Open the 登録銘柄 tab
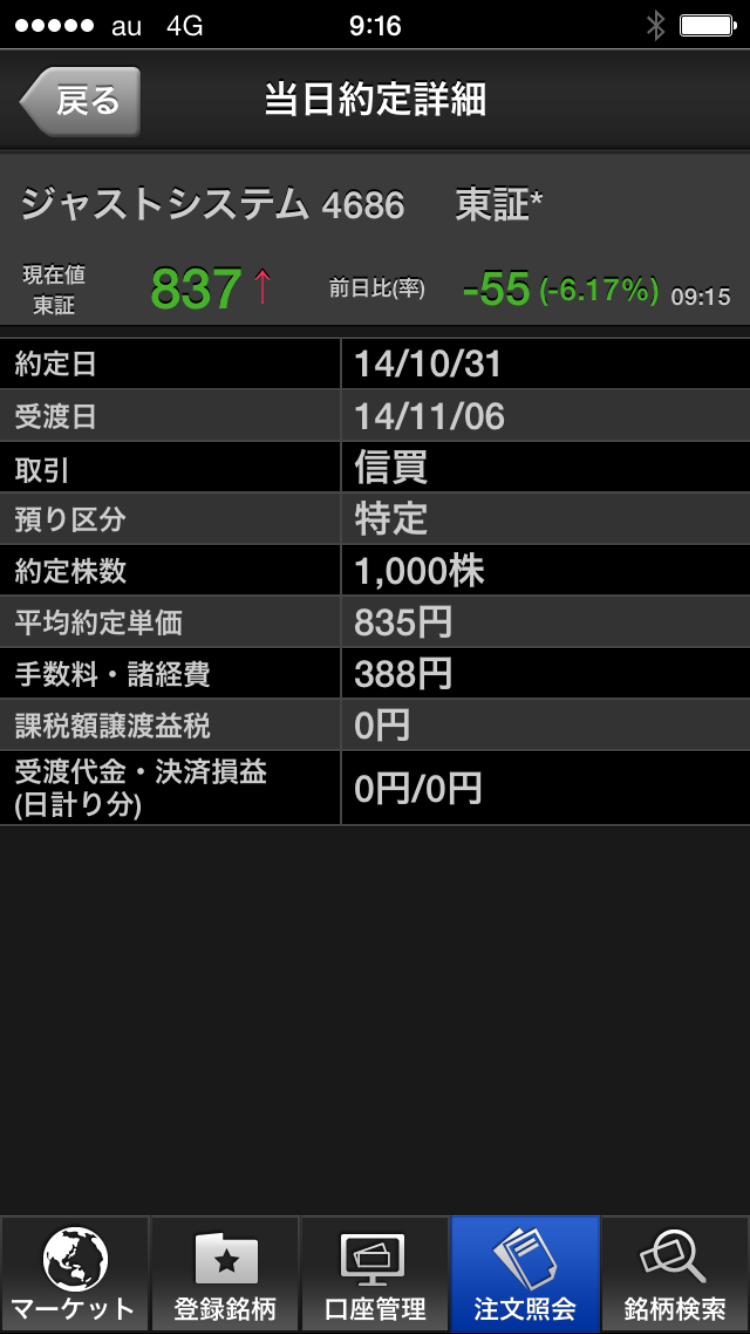Viewport: 750px width, 1334px height. click(x=225, y=1274)
